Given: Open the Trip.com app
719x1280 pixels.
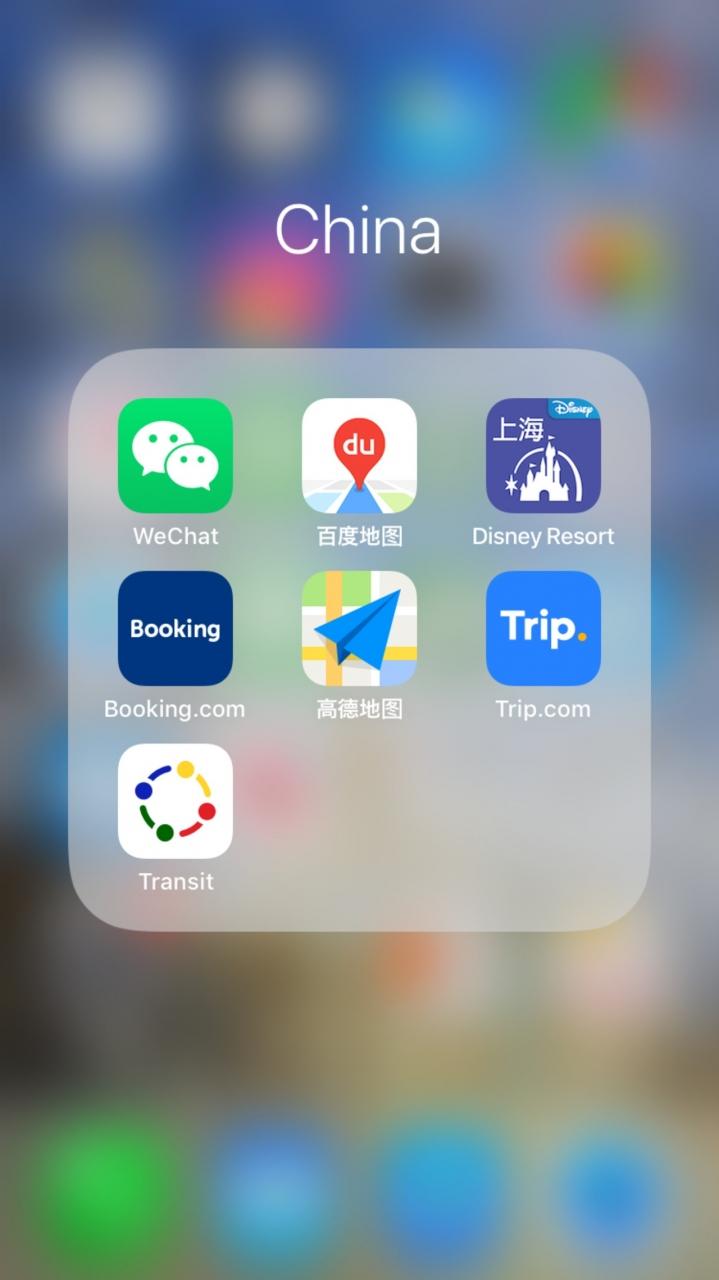Looking at the screenshot, I should (x=543, y=628).
